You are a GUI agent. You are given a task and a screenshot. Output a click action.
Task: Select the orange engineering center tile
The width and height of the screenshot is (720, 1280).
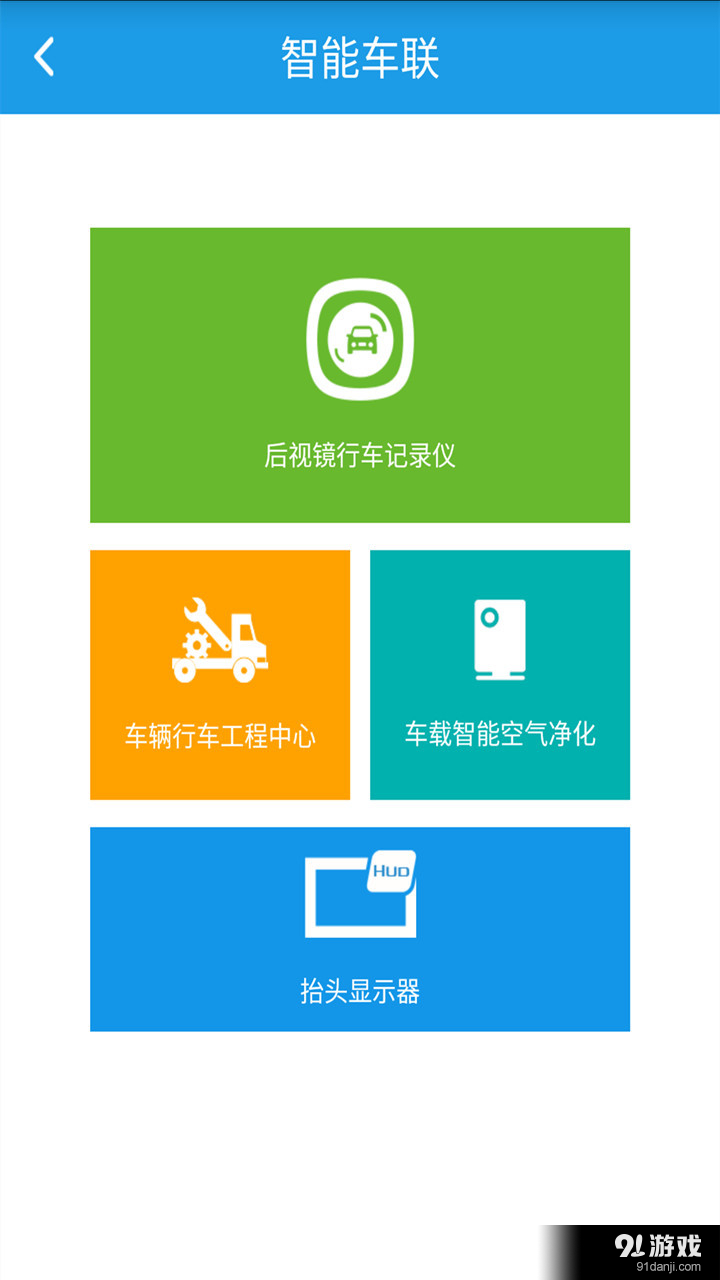point(220,675)
